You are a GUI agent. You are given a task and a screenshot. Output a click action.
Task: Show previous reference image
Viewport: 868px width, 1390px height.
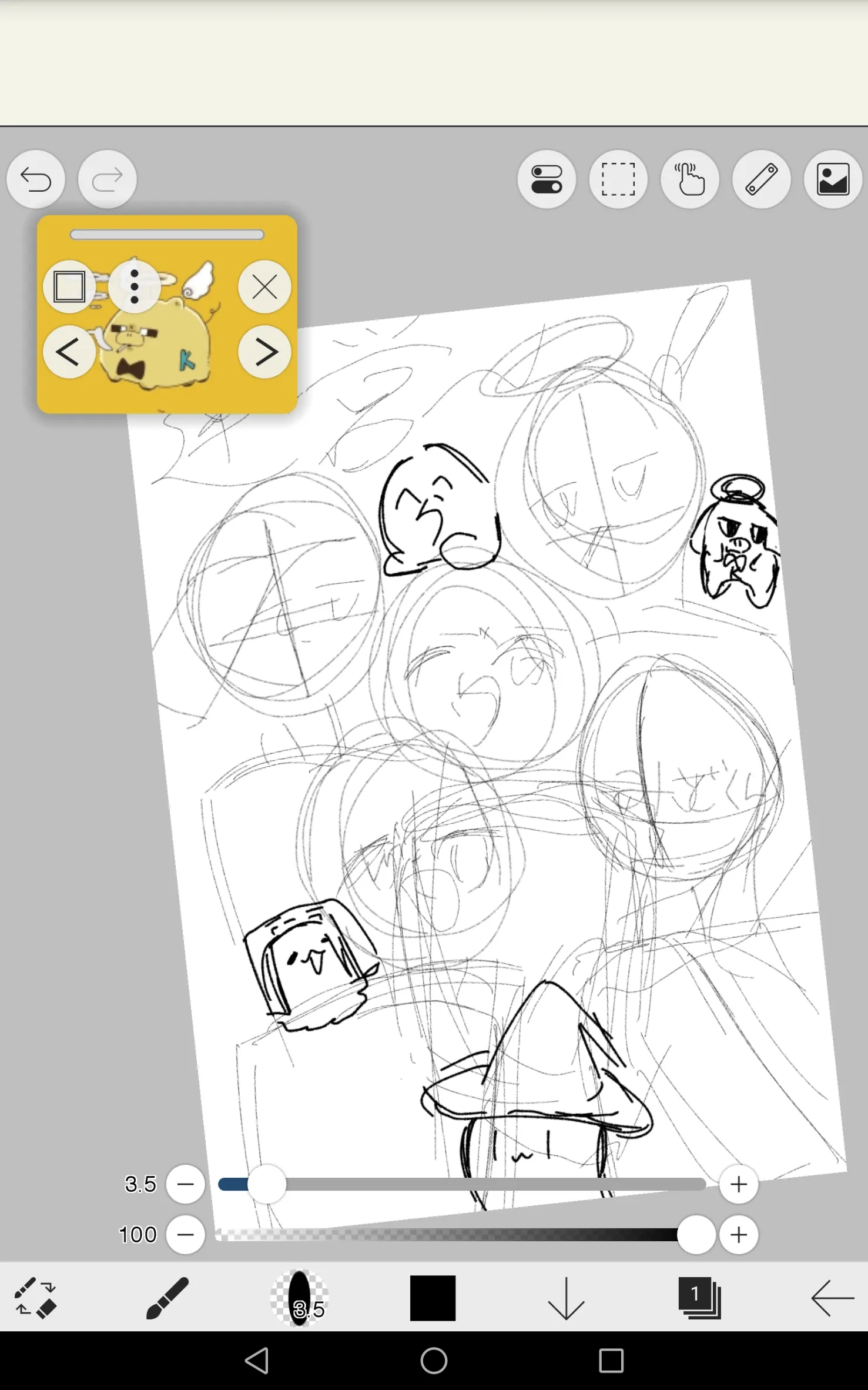(x=69, y=352)
